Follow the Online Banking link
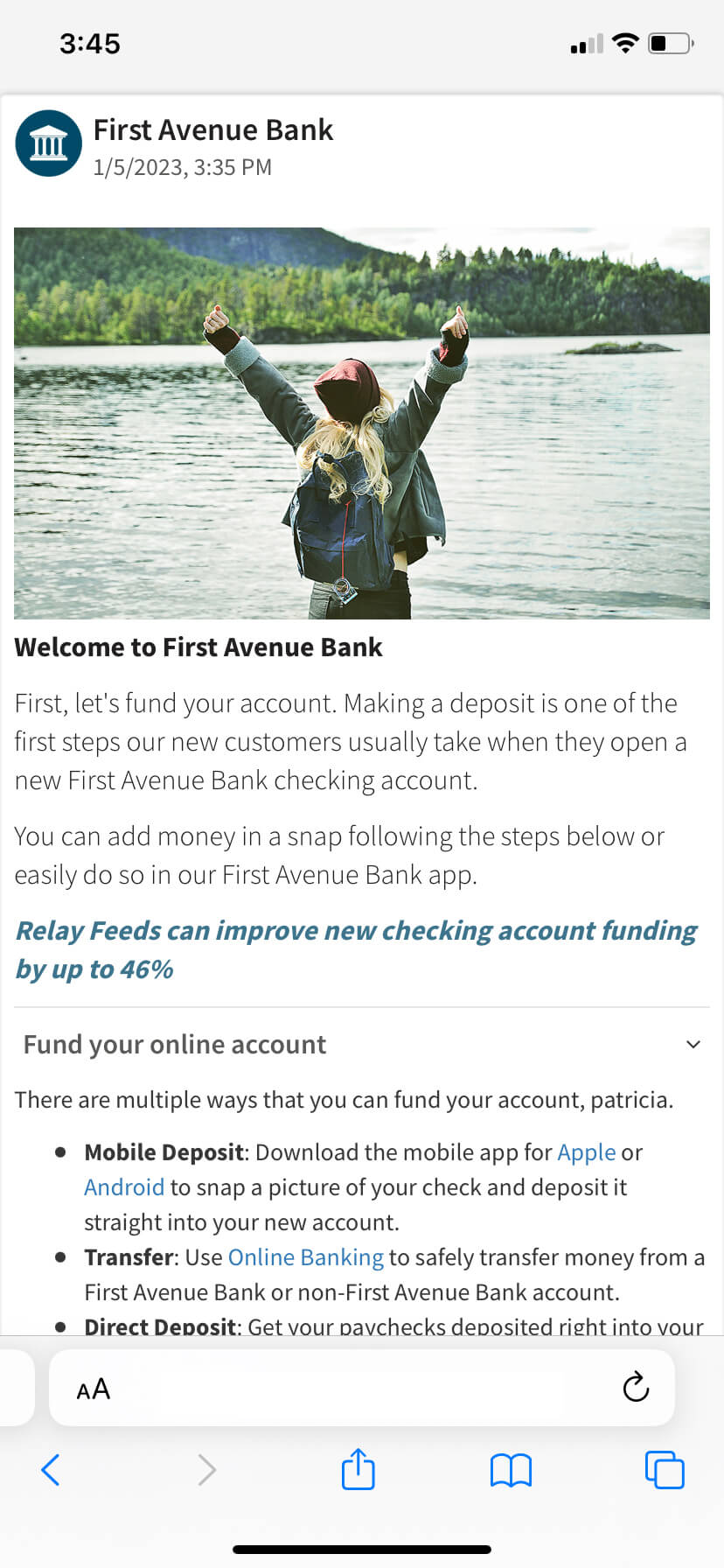 coord(305,1257)
